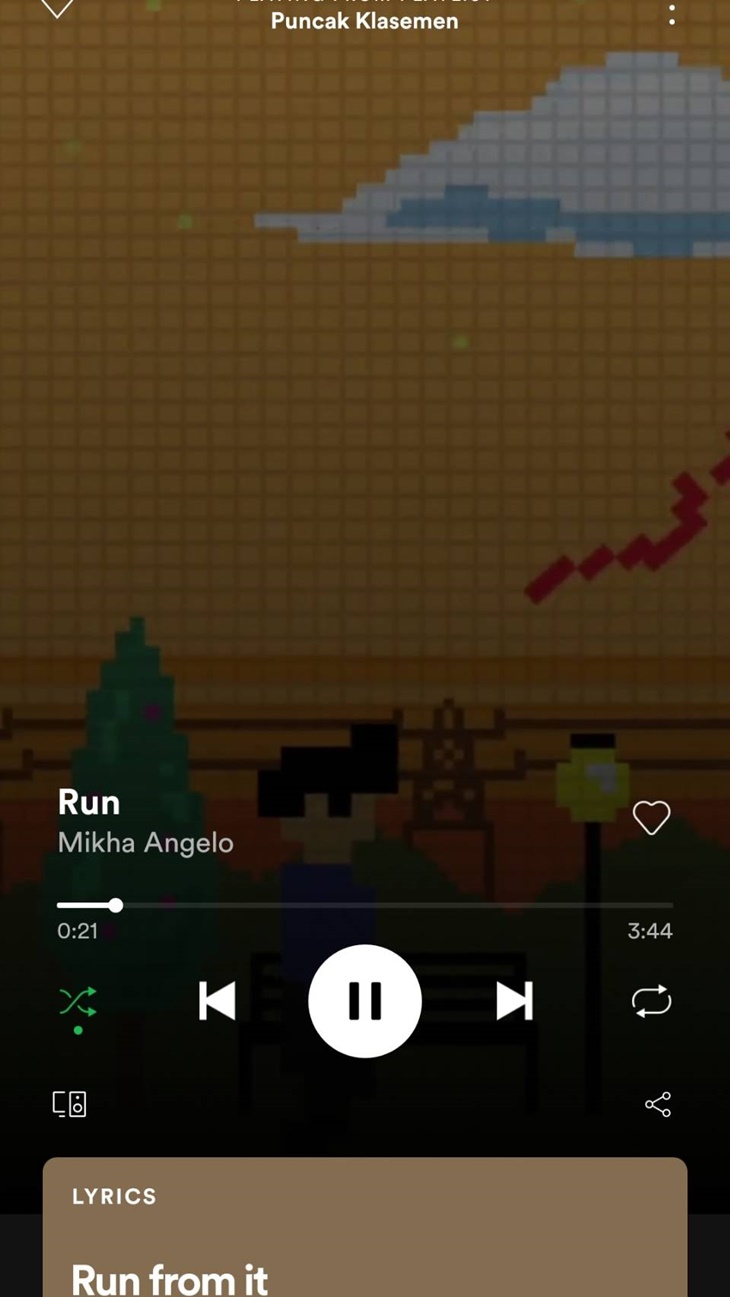Skip to the previous track
Image resolution: width=730 pixels, height=1297 pixels.
pyautogui.click(x=217, y=1001)
